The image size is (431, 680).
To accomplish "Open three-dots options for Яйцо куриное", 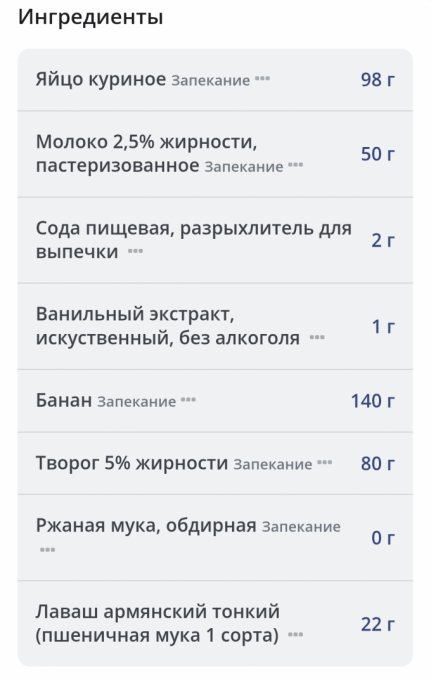I will pyautogui.click(x=262, y=79).
